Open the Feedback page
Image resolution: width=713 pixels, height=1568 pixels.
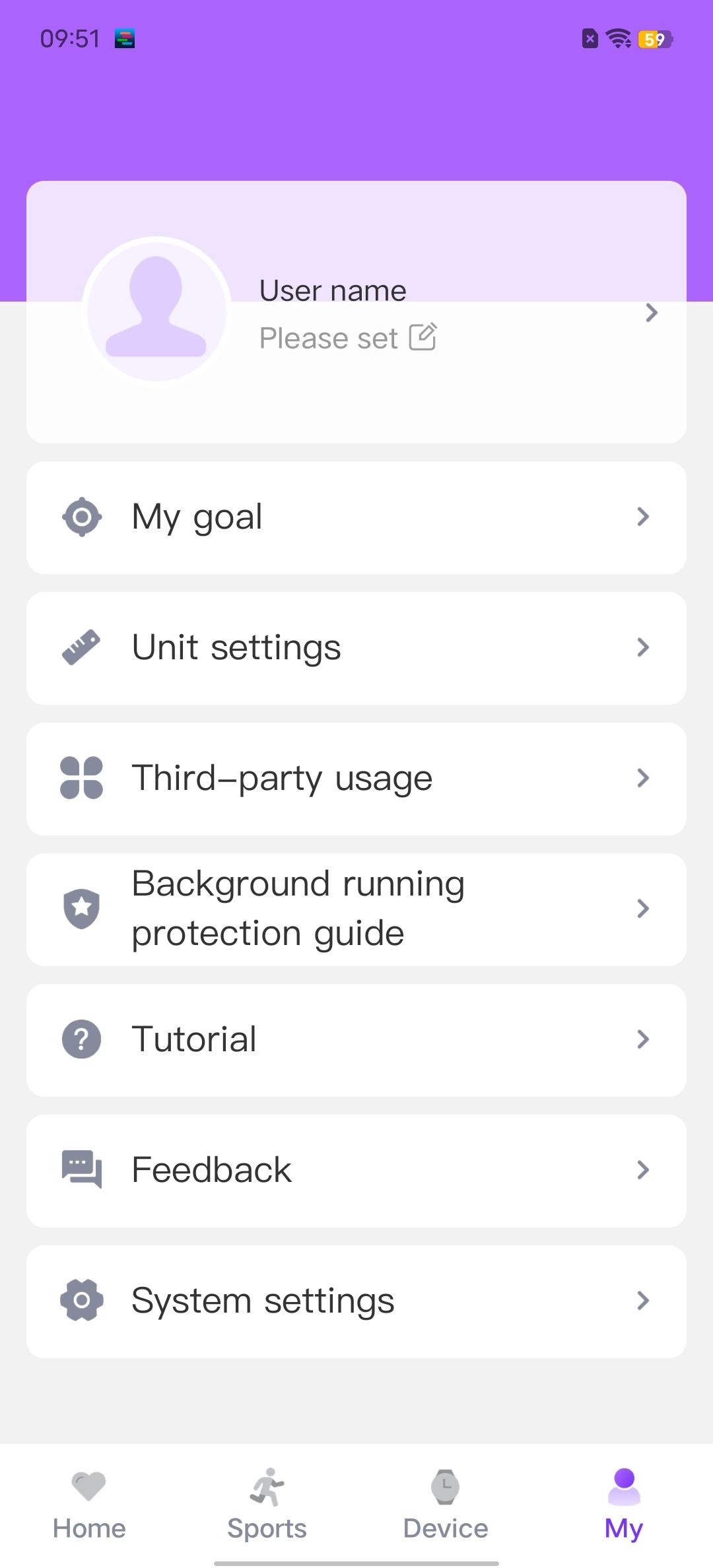[x=356, y=1171]
